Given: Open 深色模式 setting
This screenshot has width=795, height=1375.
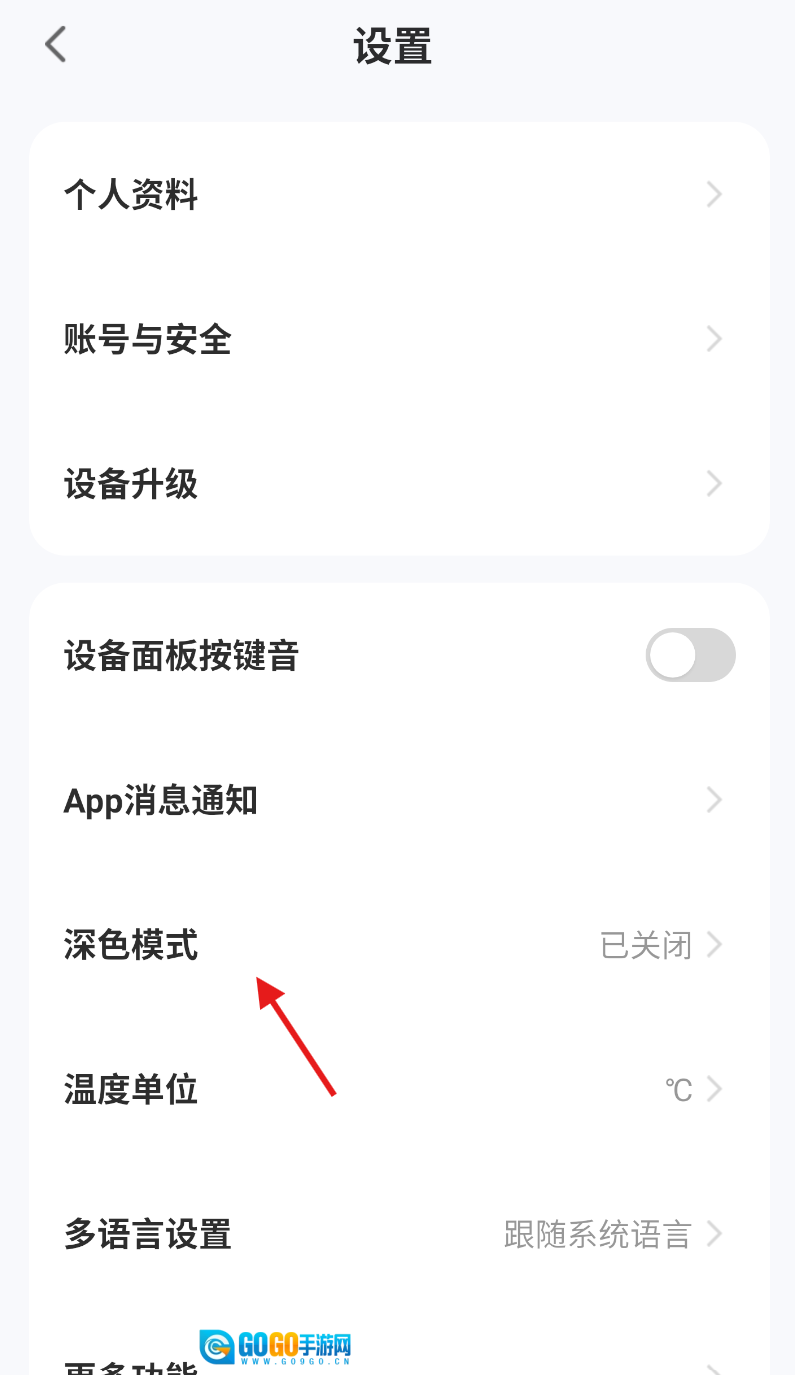Looking at the screenshot, I should 398,944.
